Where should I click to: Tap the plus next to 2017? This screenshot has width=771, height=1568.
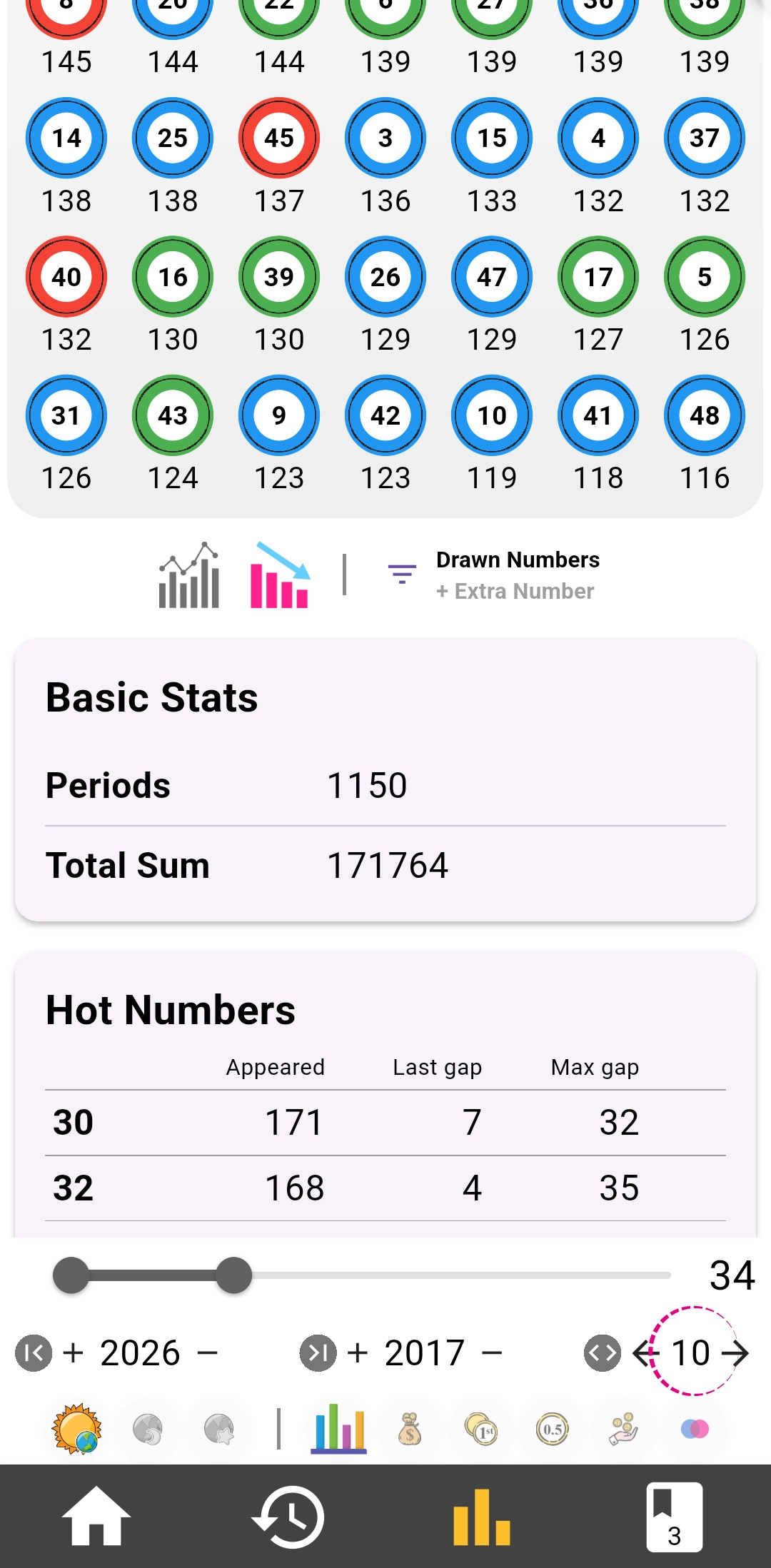(357, 1352)
